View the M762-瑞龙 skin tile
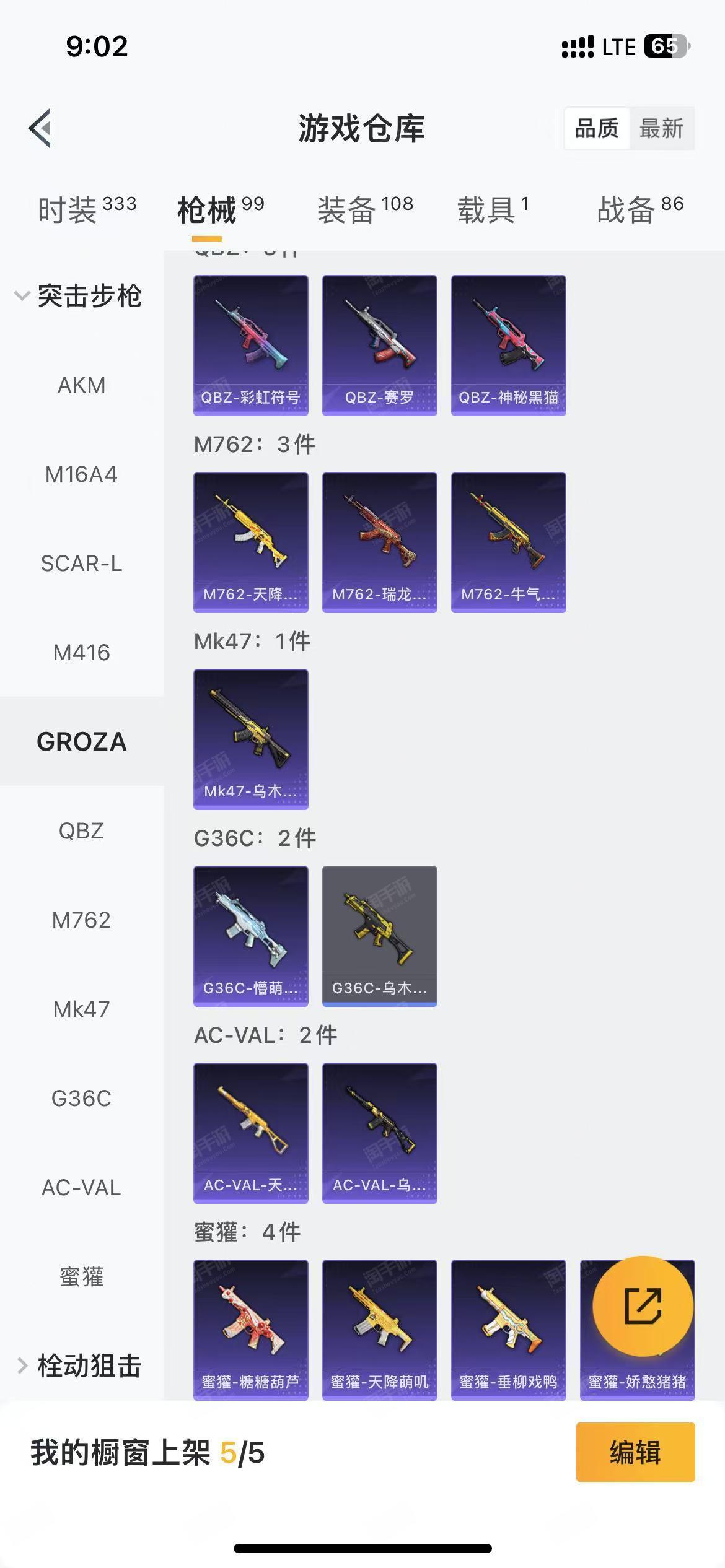This screenshot has height=1568, width=725. (379, 542)
